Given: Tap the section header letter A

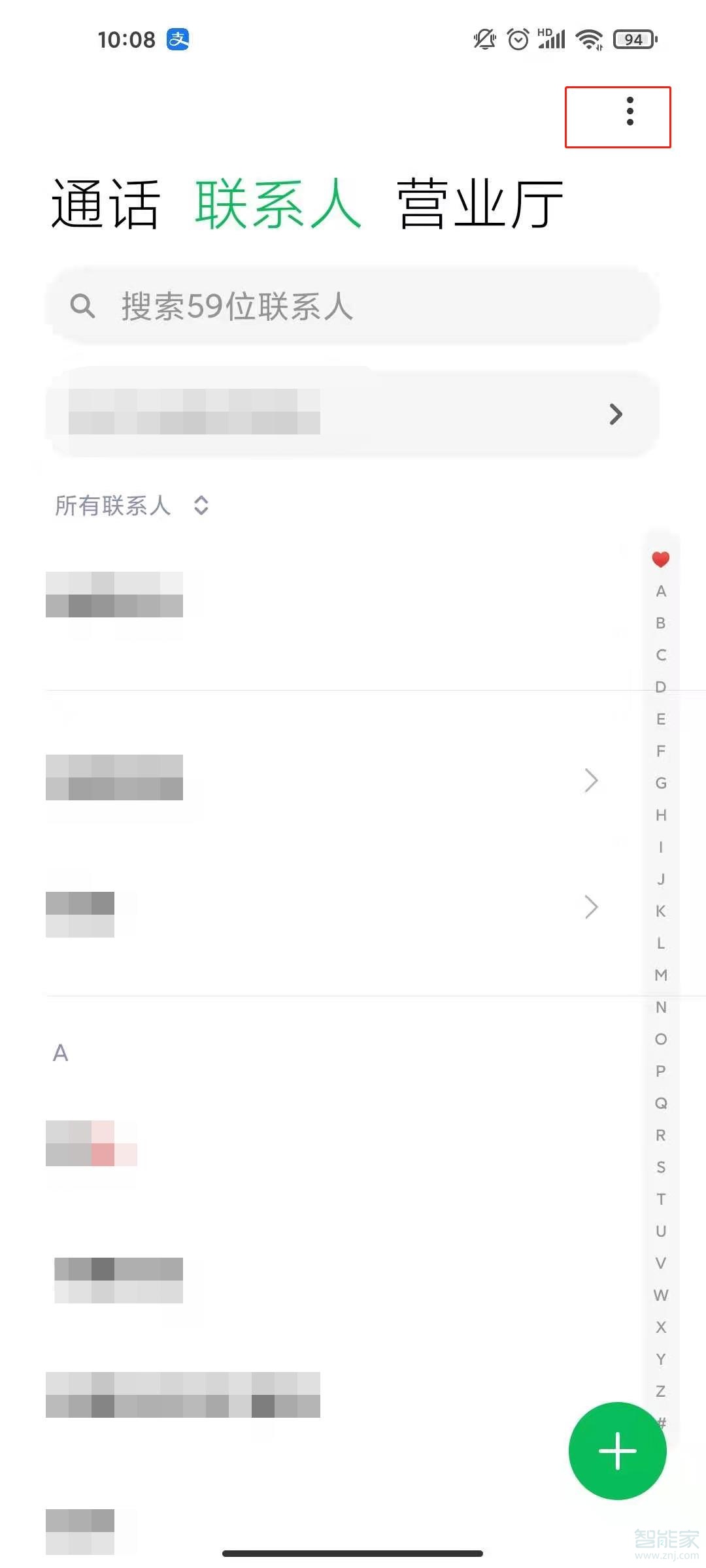Looking at the screenshot, I should 61,1052.
